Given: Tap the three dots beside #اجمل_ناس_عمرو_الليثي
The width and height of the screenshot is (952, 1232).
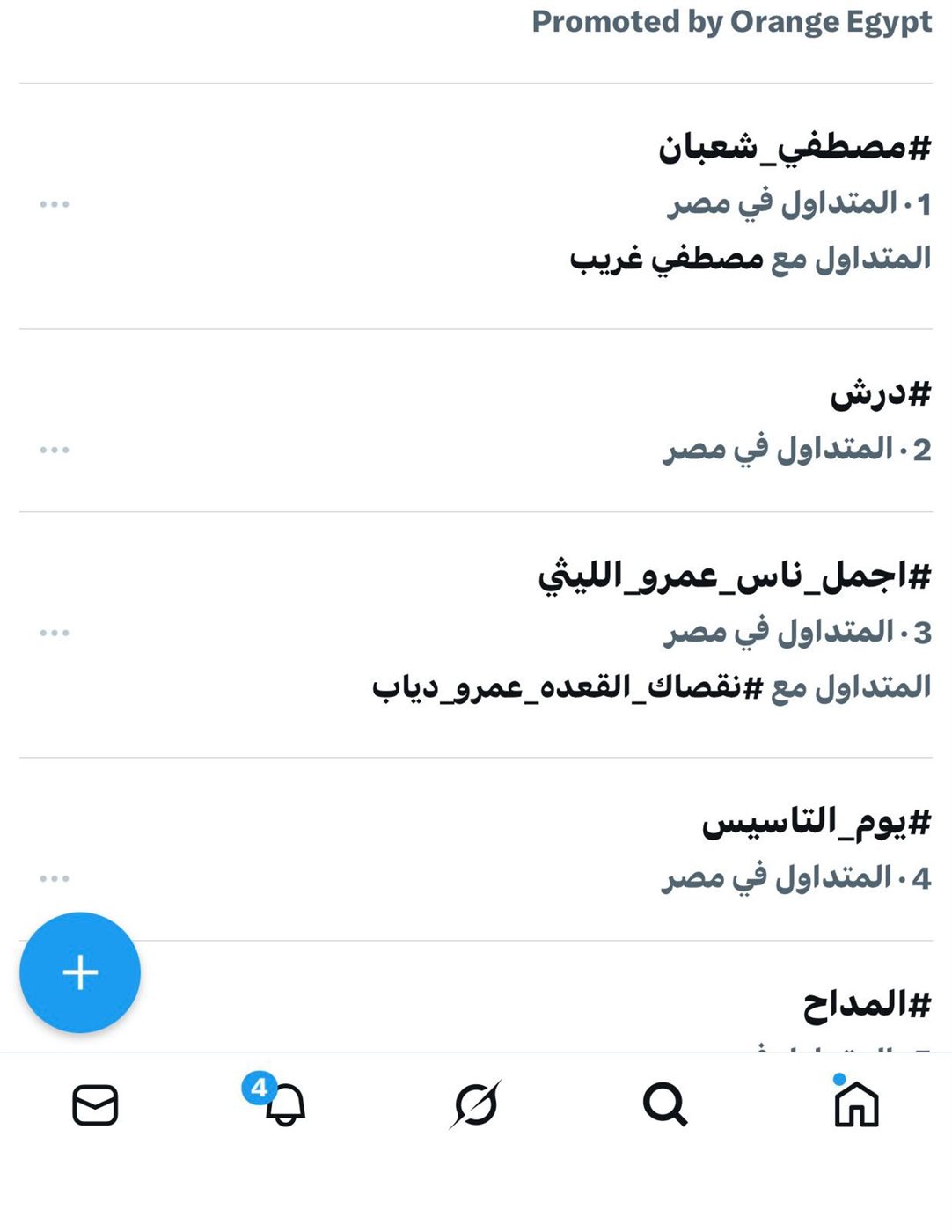Looking at the screenshot, I should click(x=55, y=633).
